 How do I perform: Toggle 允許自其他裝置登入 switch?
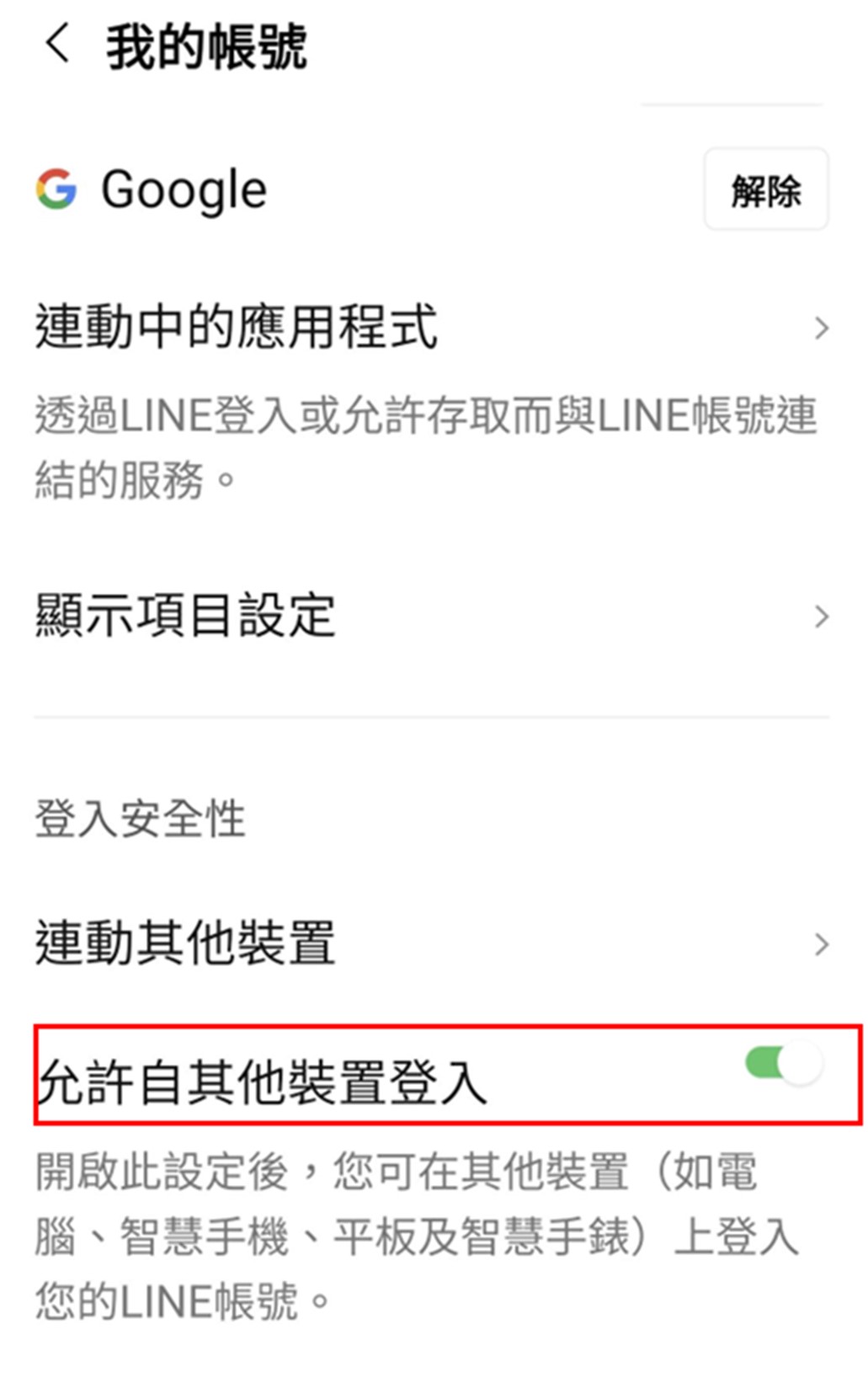[783, 1064]
